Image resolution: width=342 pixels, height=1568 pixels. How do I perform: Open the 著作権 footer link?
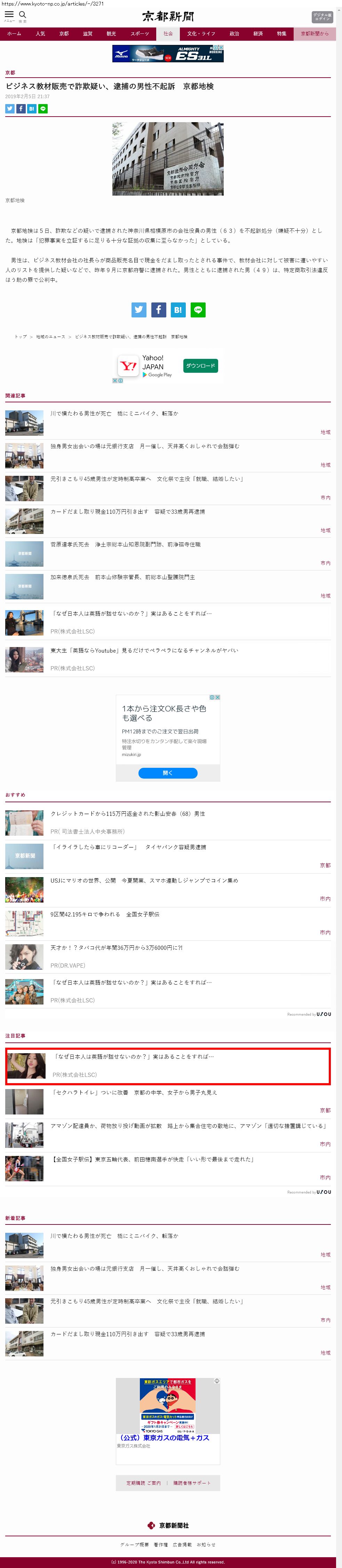tap(161, 1545)
